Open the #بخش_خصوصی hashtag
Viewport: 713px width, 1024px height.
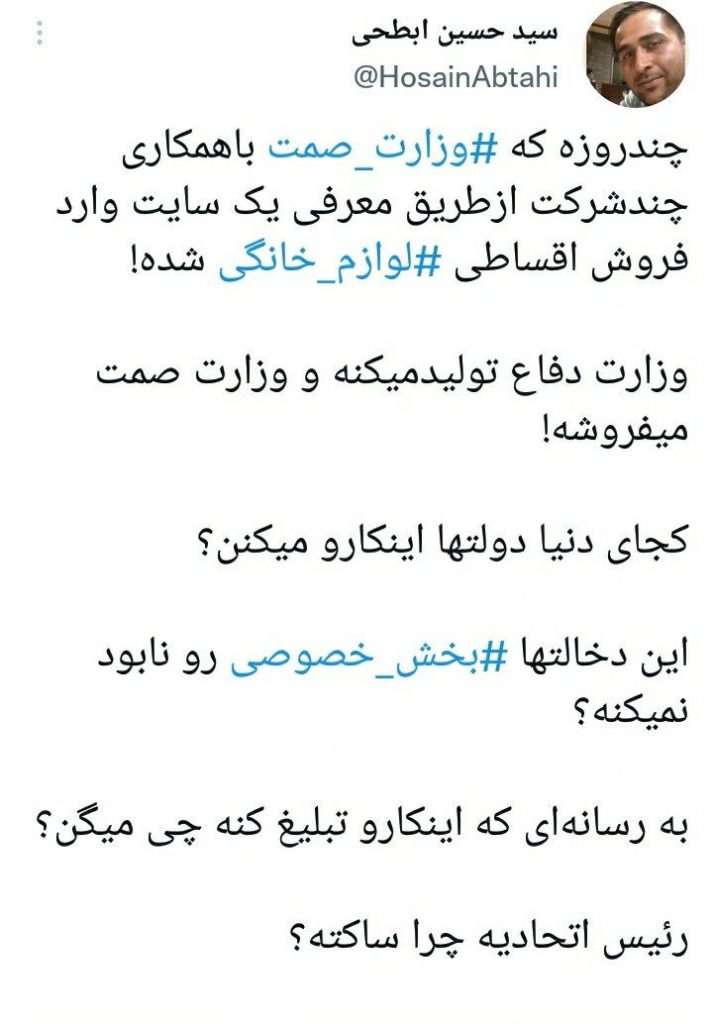click(344, 666)
